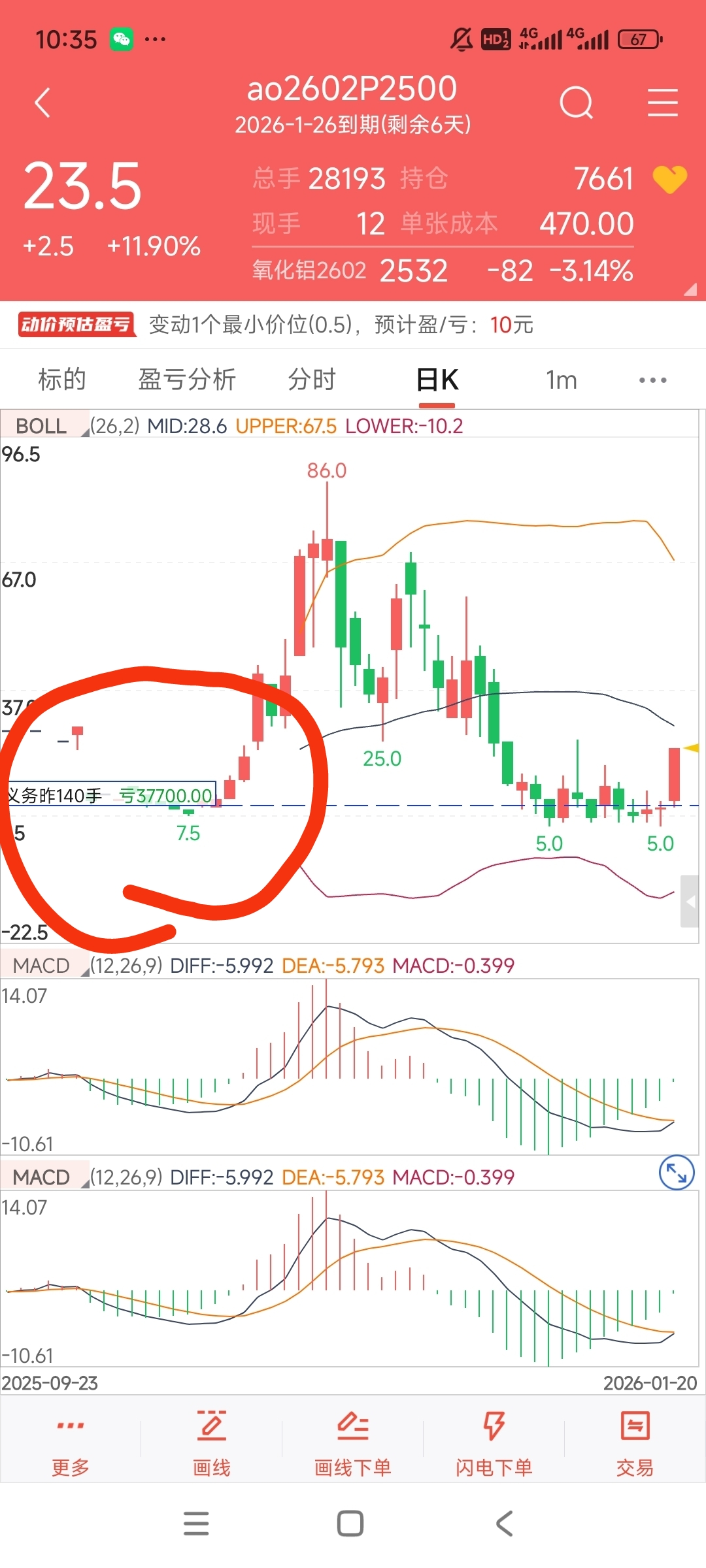Tap the yellow heart favorite icon
706x1568 pixels.
click(x=669, y=179)
